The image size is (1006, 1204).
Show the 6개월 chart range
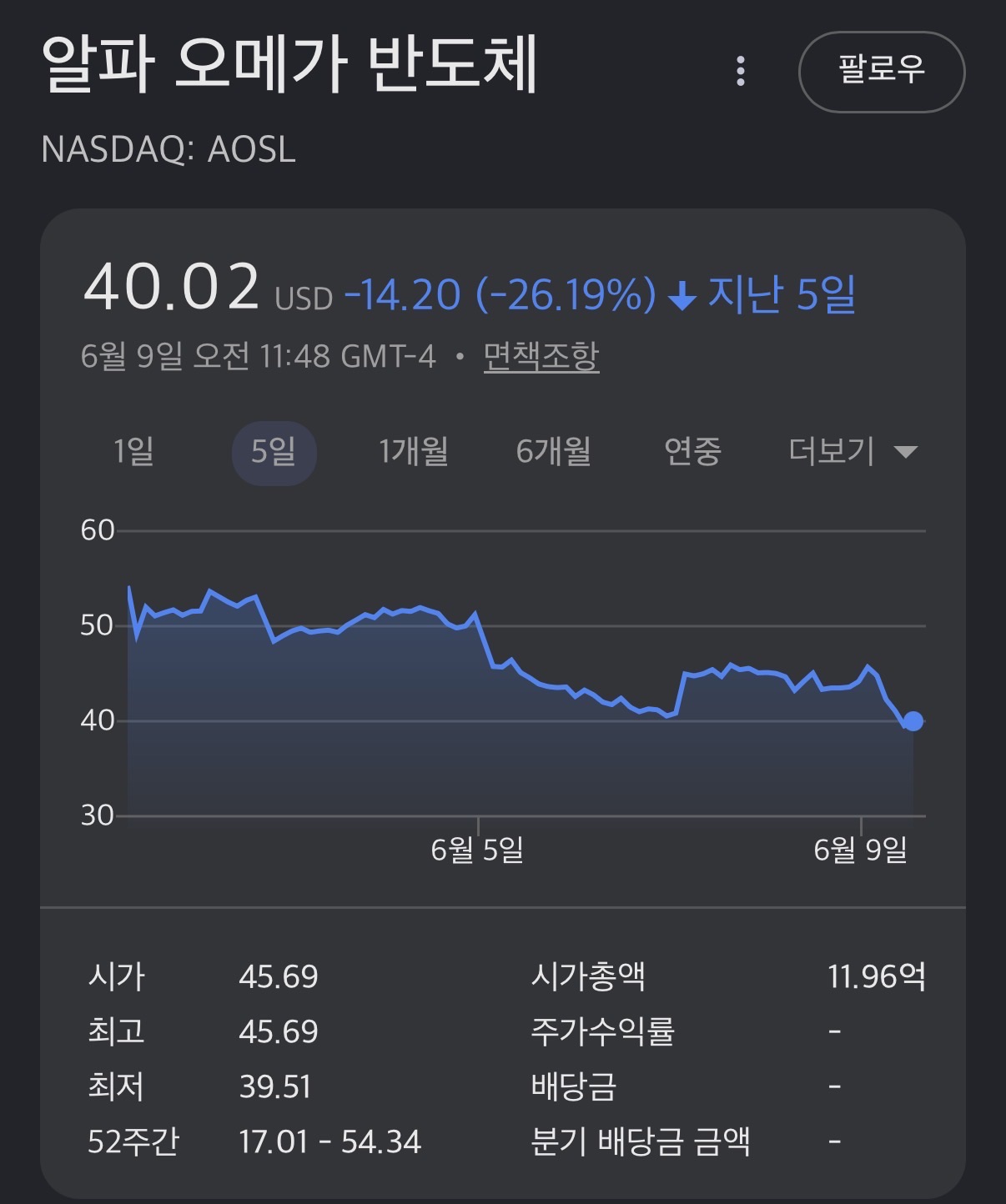(x=554, y=451)
